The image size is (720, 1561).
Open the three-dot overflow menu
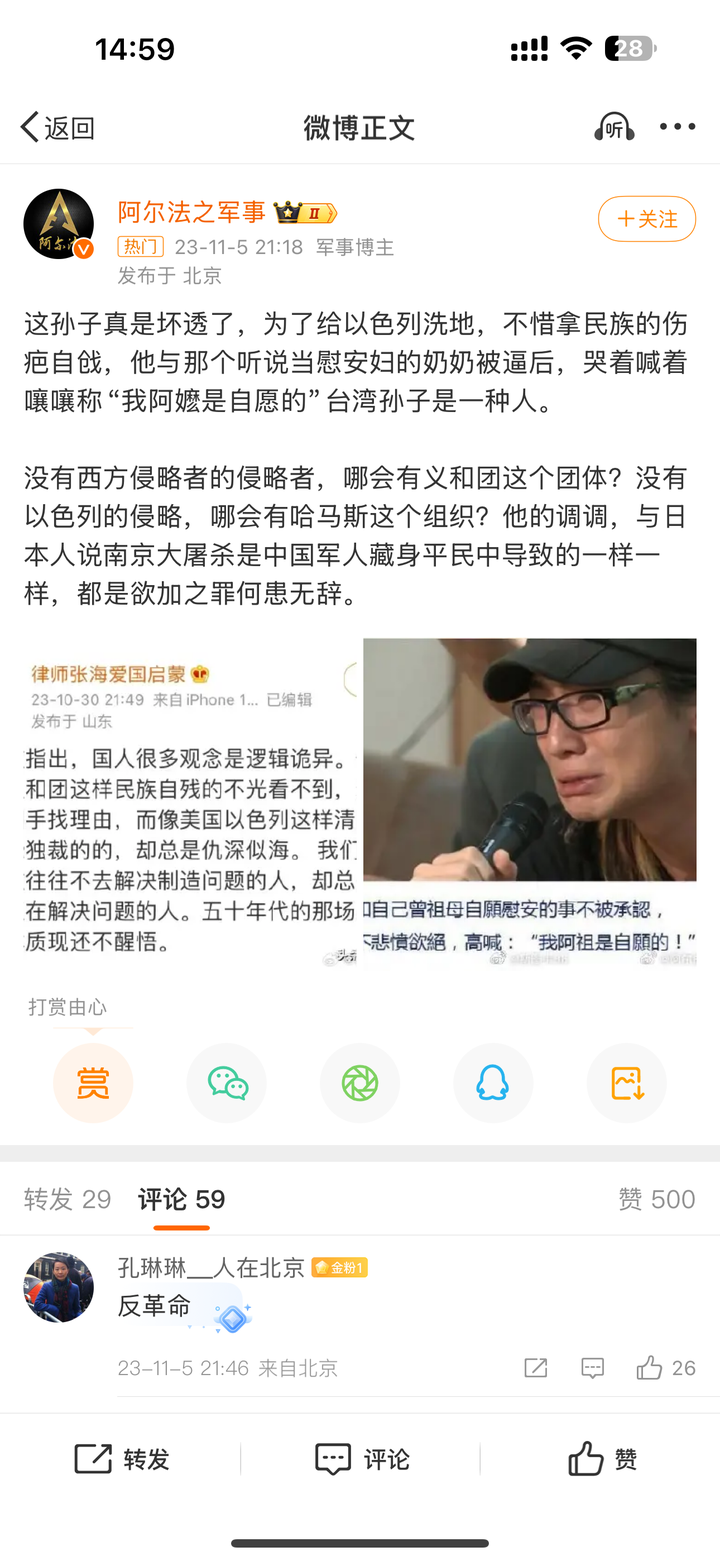click(677, 127)
